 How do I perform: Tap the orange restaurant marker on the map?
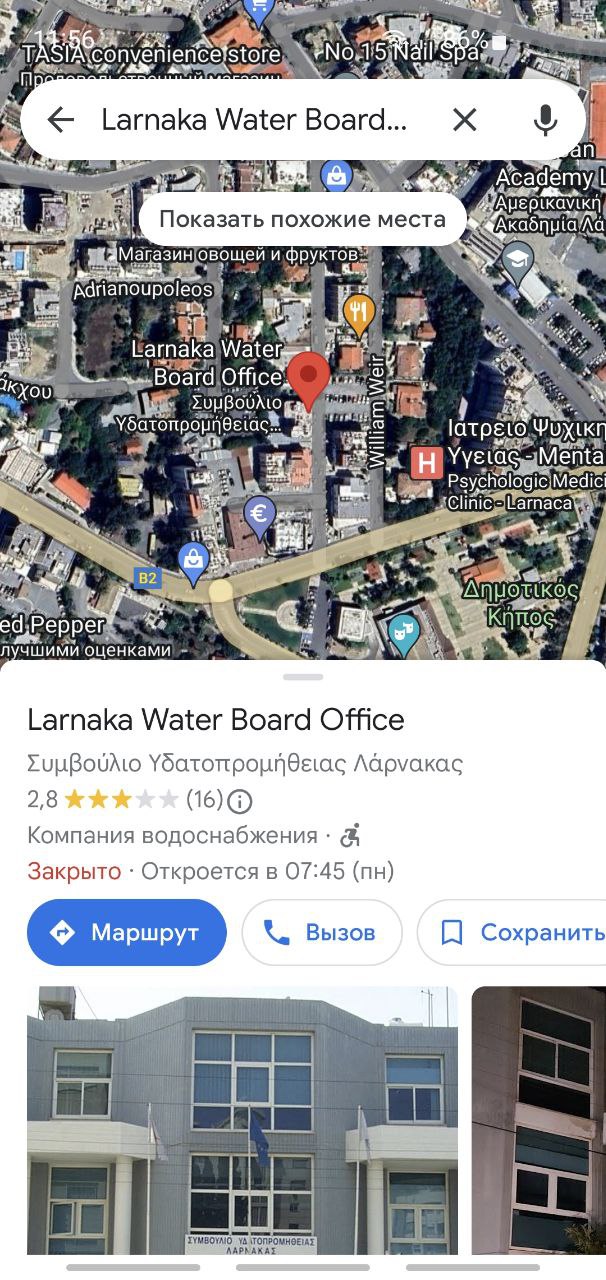click(359, 312)
